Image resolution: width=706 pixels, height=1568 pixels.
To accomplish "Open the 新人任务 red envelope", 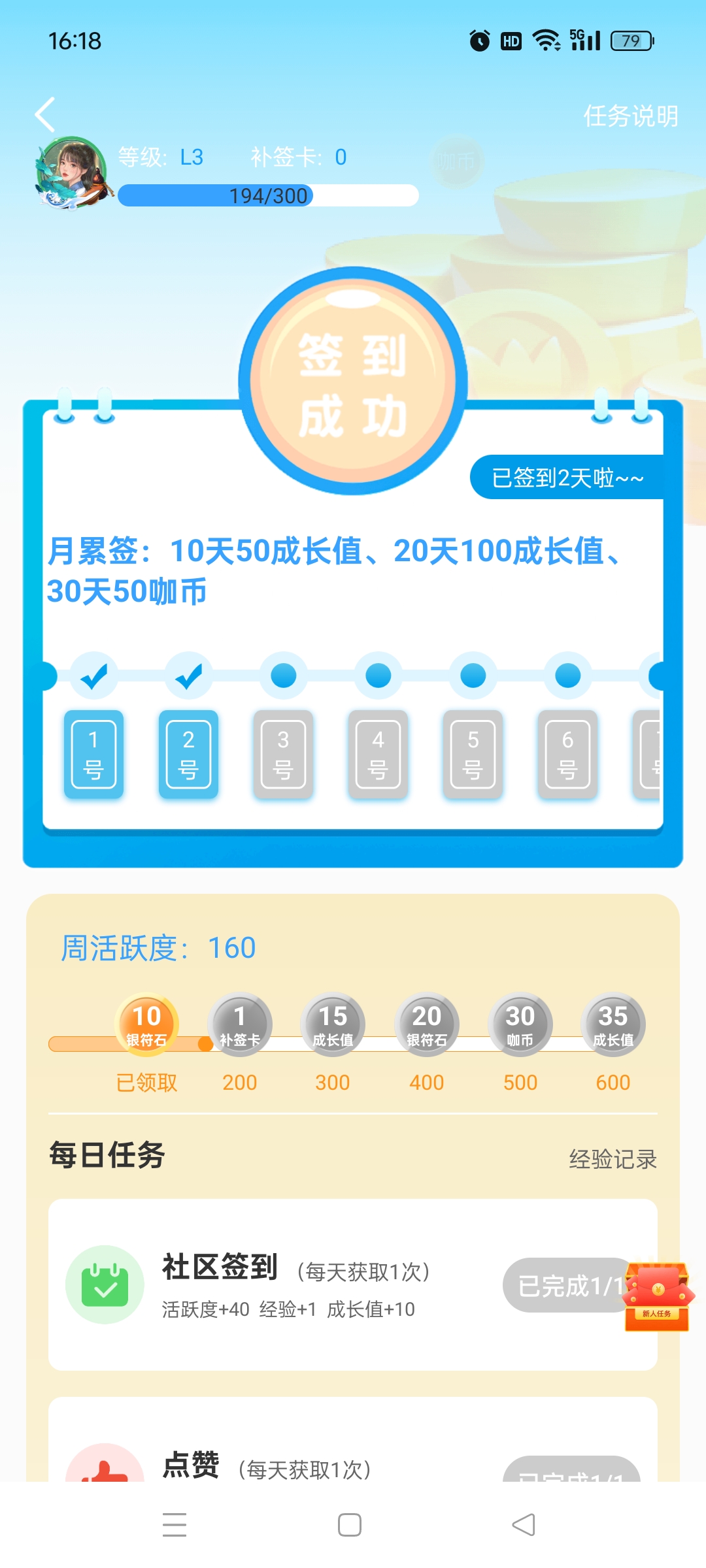I will 658,1296.
